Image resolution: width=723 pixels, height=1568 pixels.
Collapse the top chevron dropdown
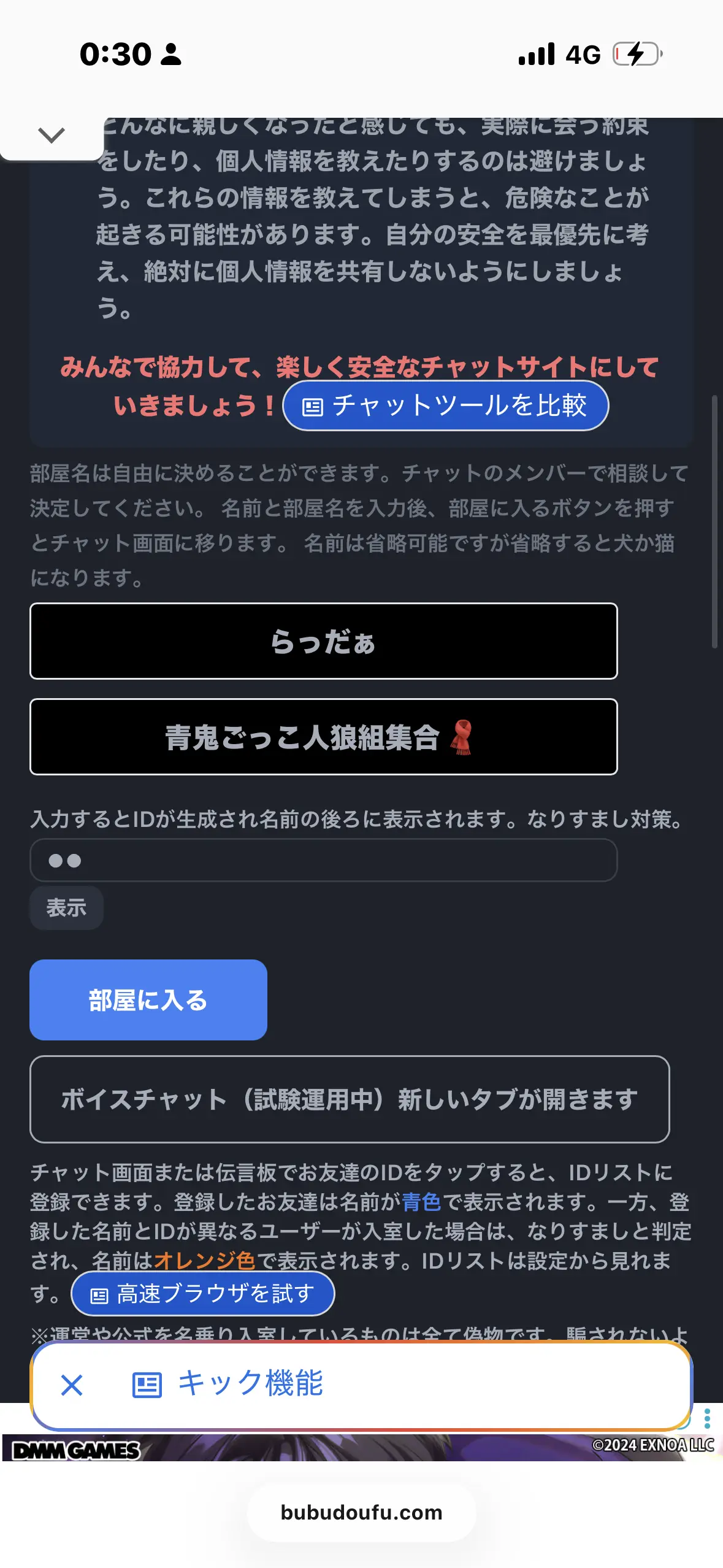(x=52, y=135)
